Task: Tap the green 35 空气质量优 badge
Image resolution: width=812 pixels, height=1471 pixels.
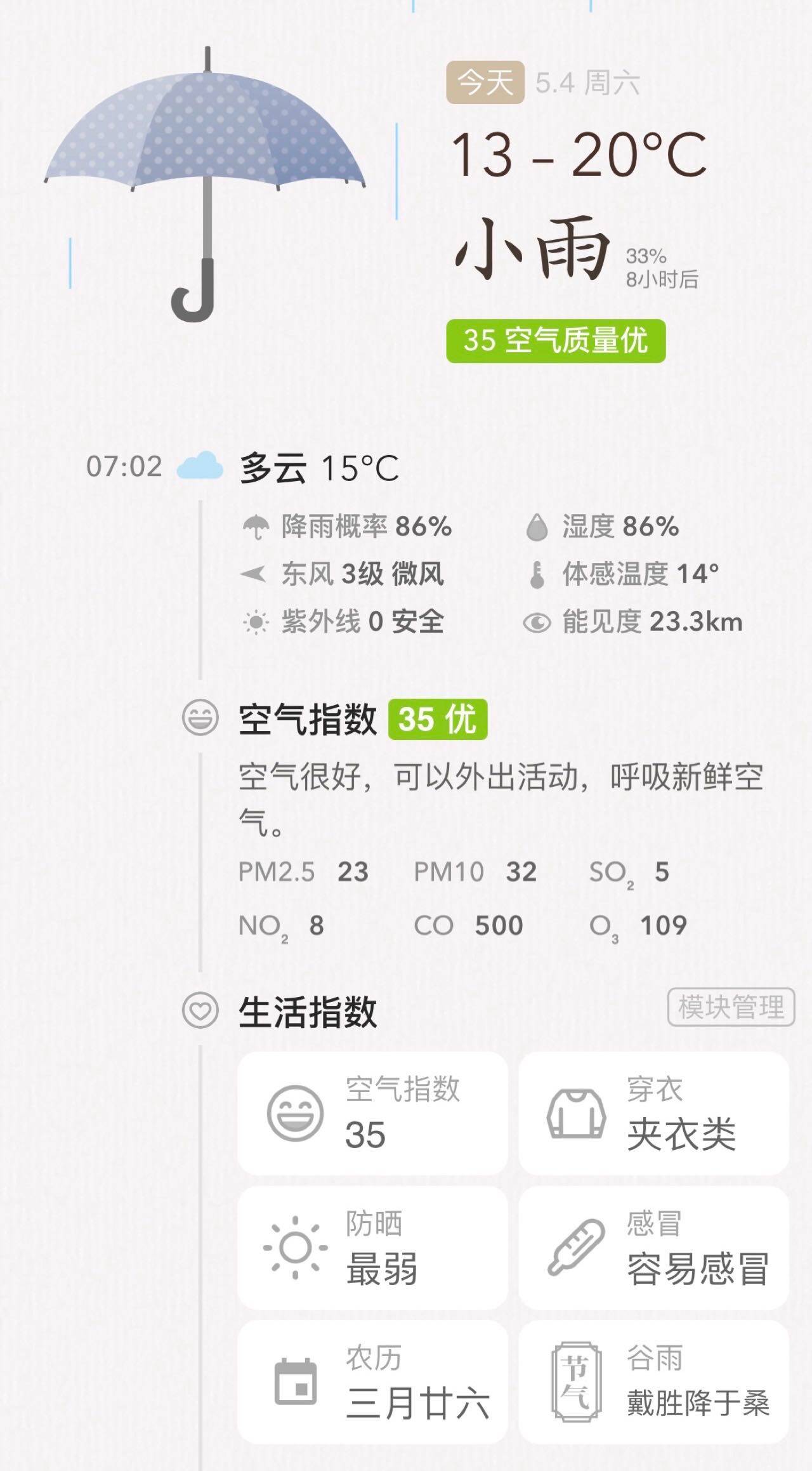Action: click(x=556, y=341)
